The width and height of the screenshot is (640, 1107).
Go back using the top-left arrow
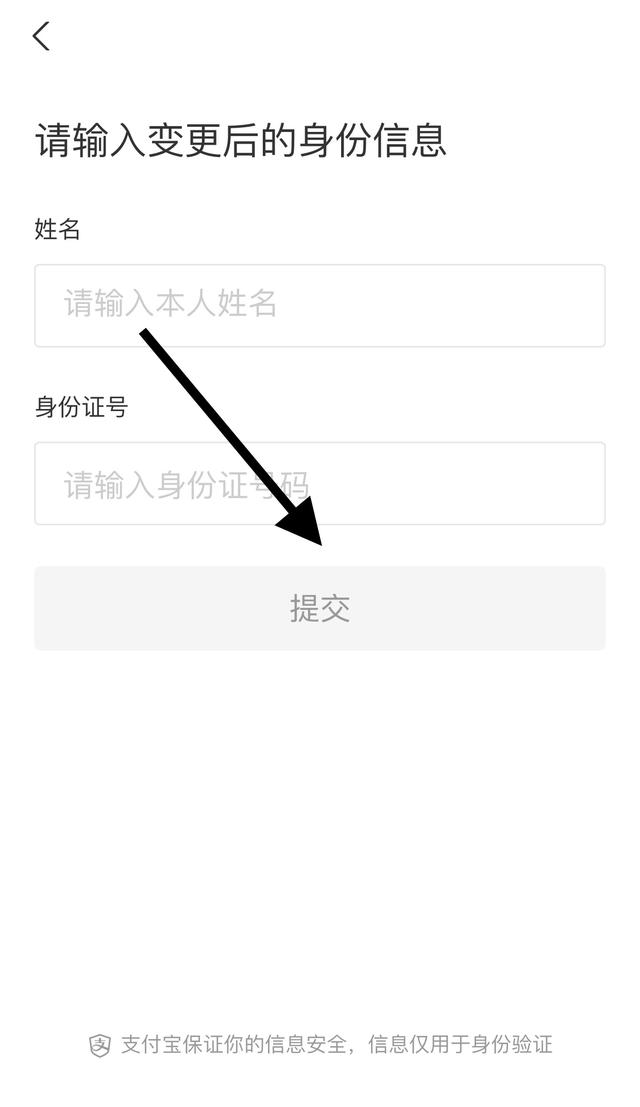coord(42,36)
